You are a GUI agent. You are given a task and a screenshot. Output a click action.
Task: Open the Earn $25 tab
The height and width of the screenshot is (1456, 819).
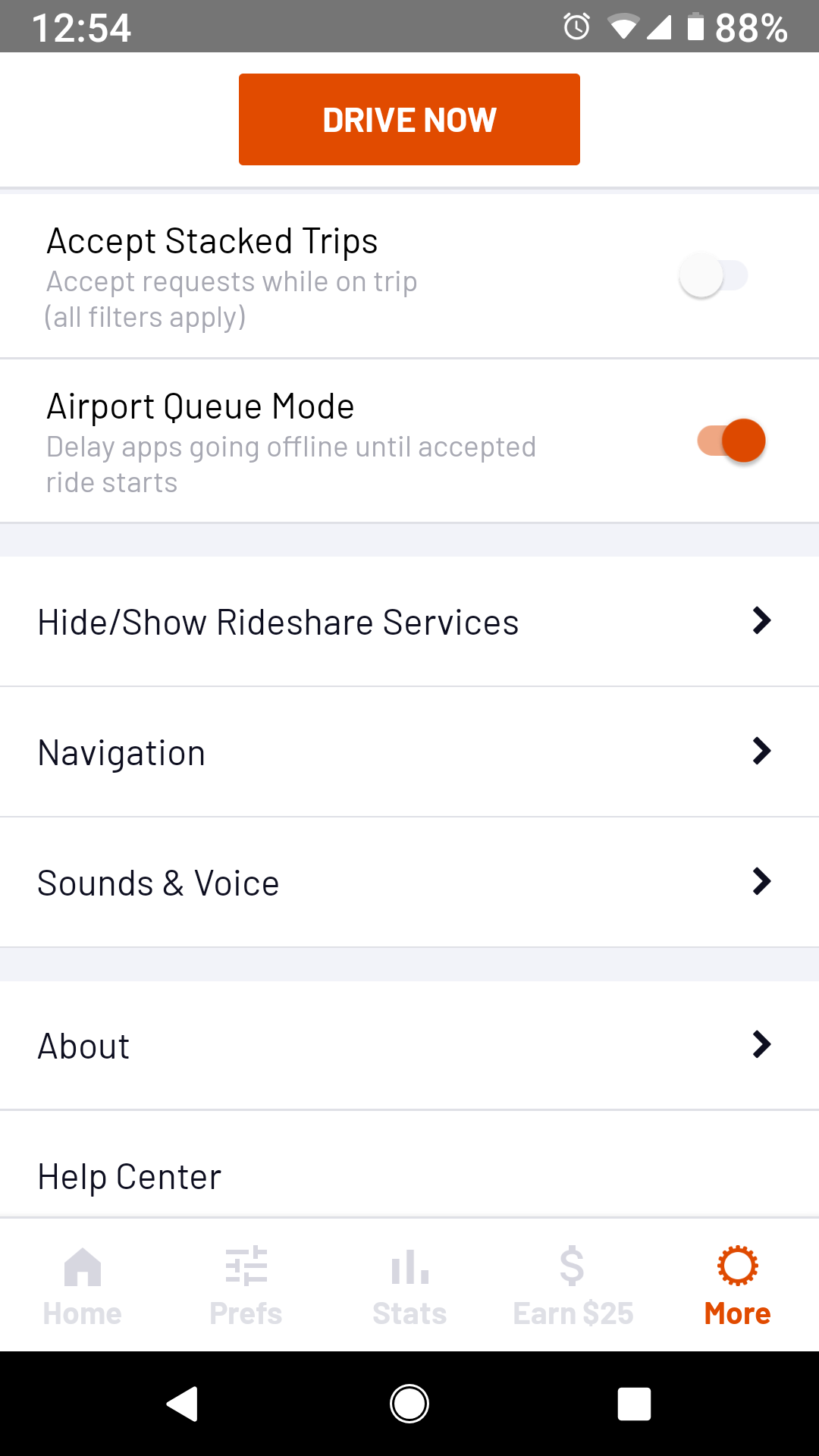coord(573,1285)
